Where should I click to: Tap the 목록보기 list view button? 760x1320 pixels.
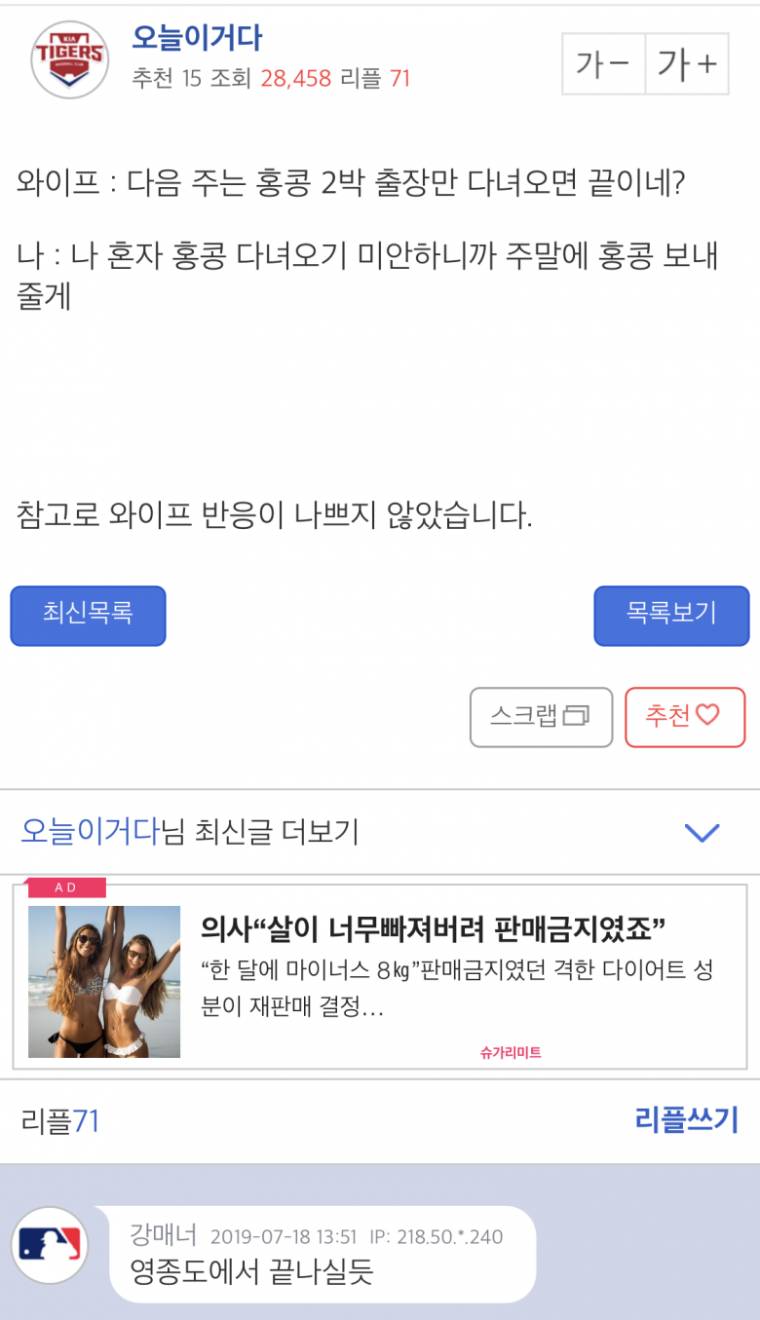pos(671,615)
